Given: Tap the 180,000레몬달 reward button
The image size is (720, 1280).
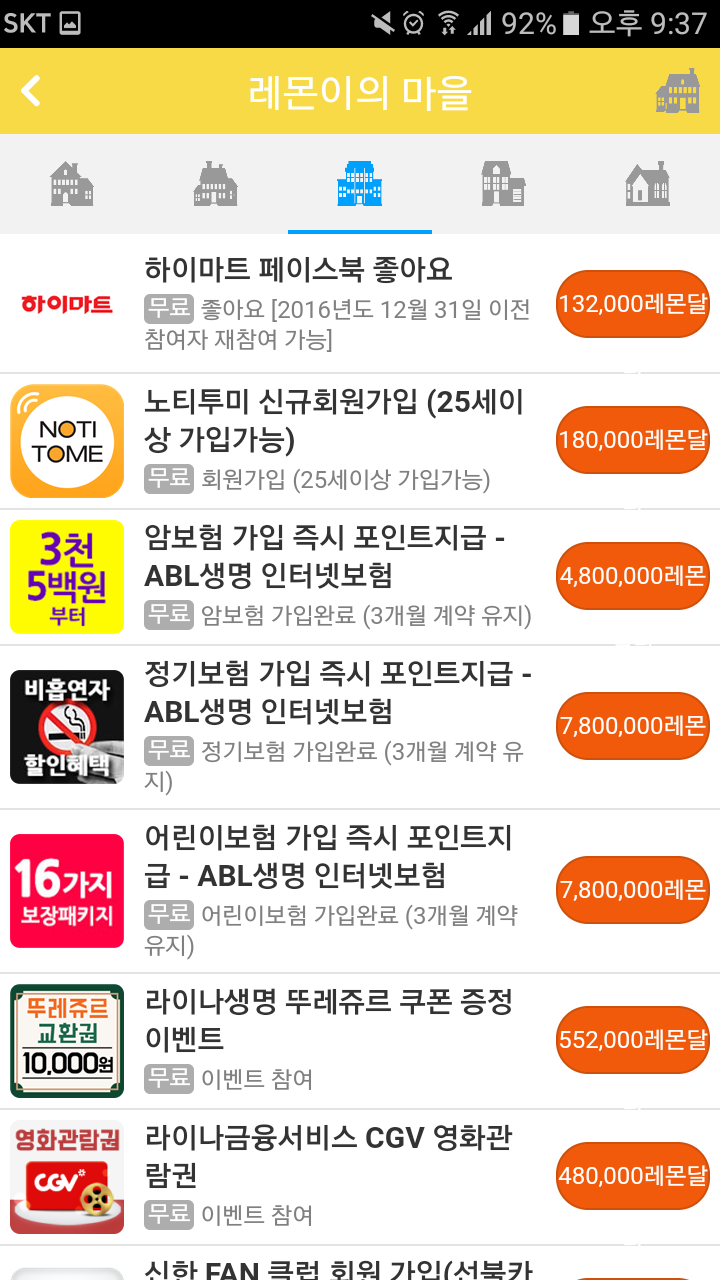Looking at the screenshot, I should [632, 440].
